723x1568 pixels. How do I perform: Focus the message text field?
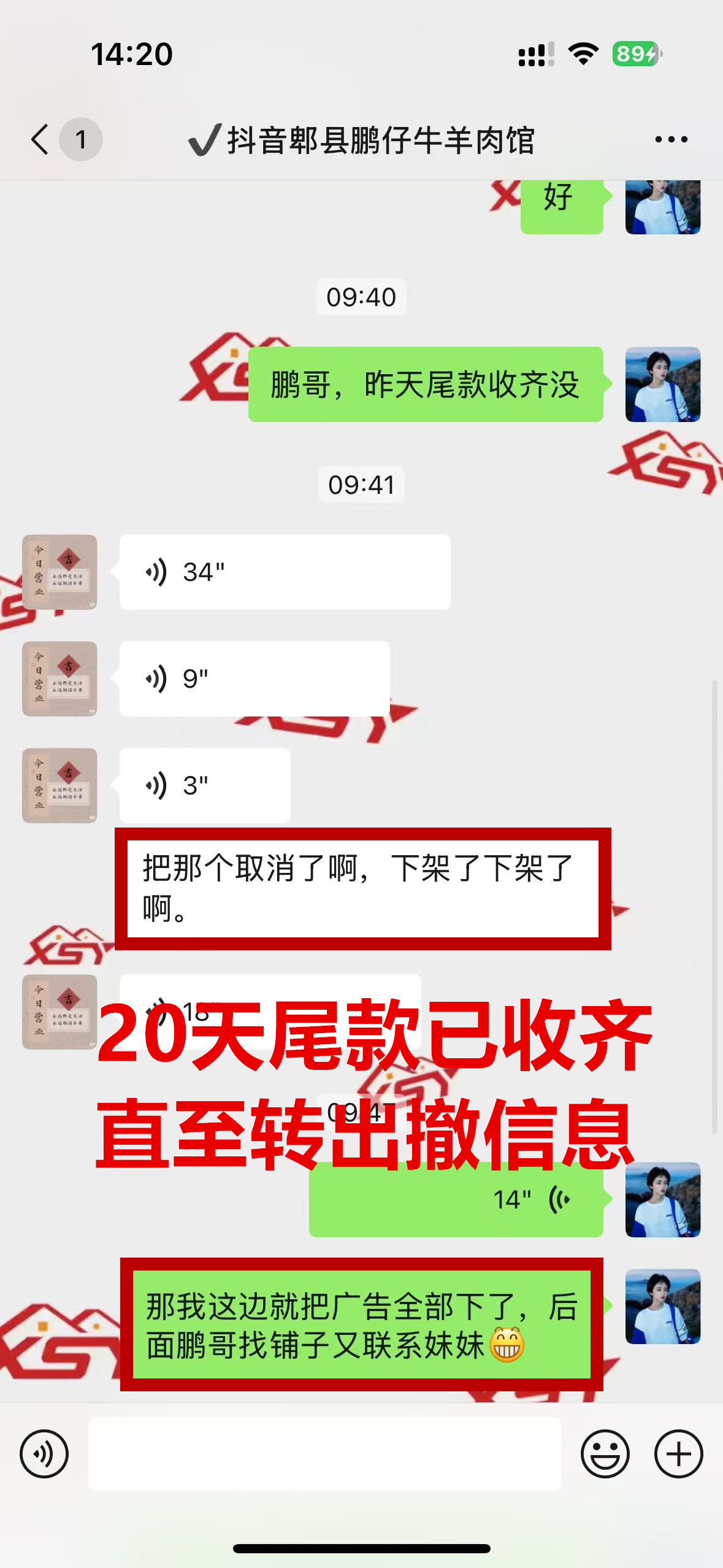point(324,1453)
